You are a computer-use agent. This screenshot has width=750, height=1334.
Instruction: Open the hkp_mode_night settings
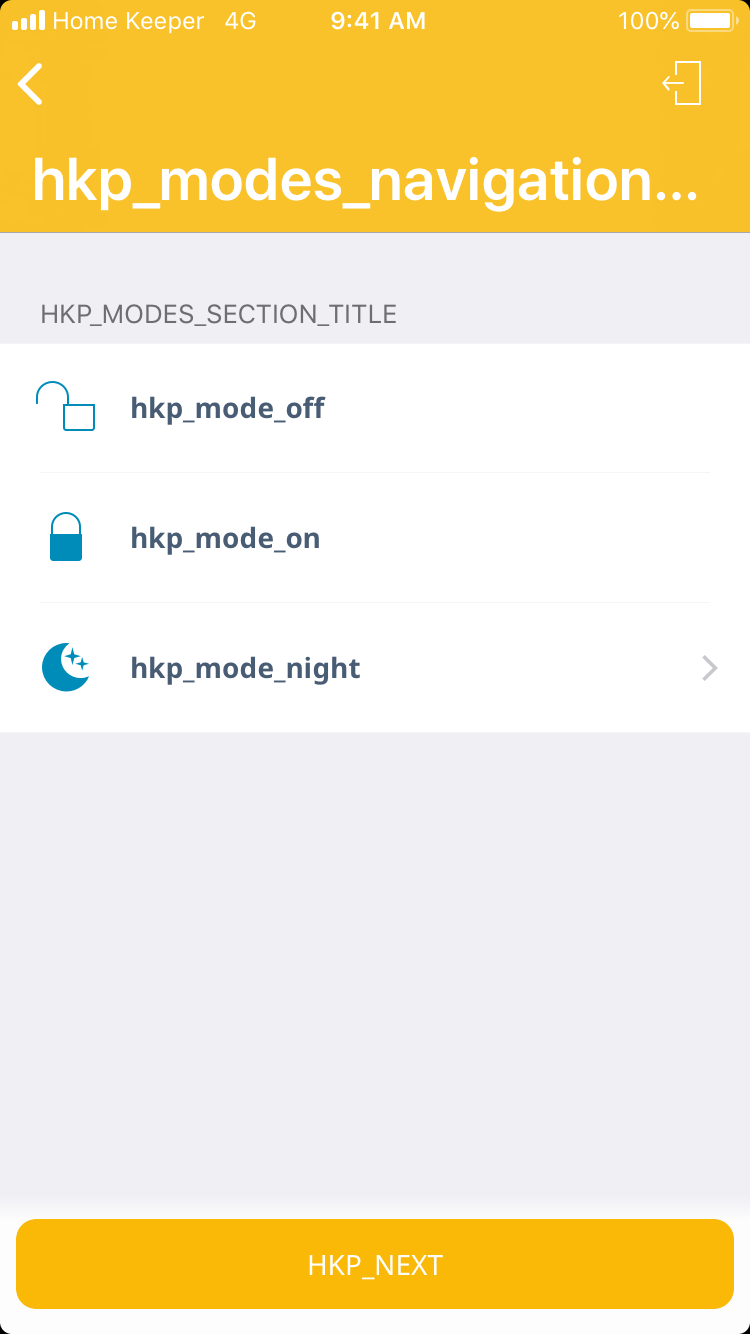click(375, 668)
